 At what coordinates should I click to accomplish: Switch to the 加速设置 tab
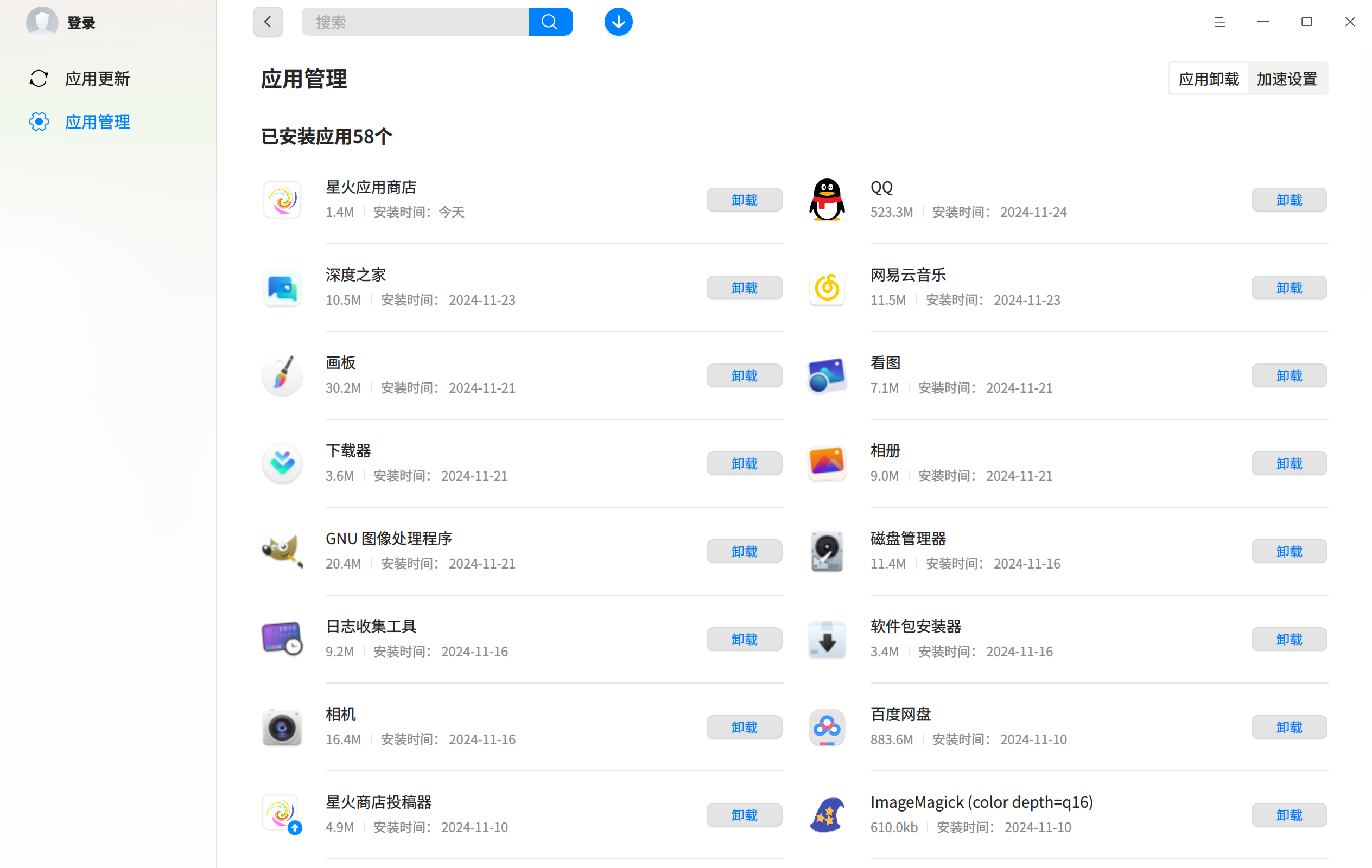click(1287, 79)
